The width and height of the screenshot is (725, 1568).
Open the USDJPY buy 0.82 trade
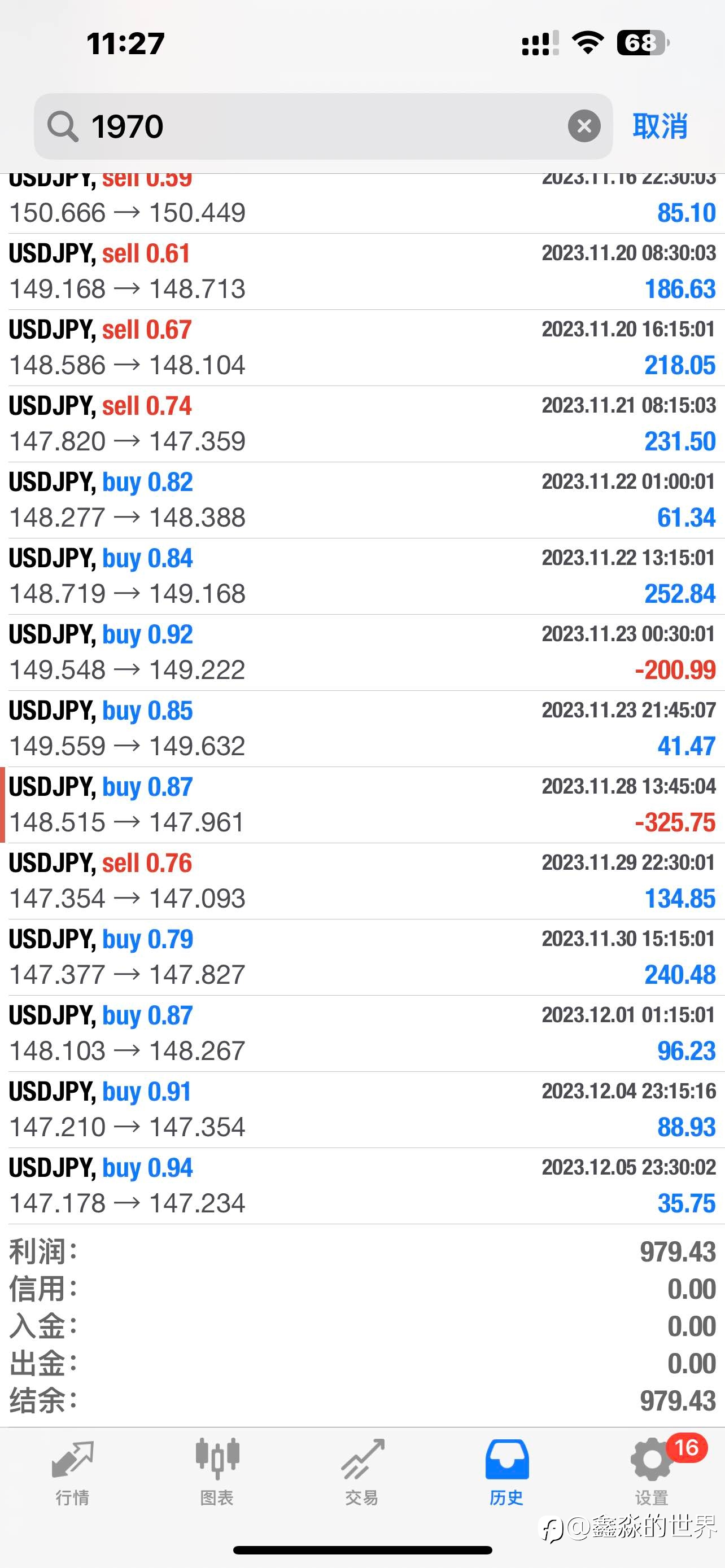pos(362,500)
